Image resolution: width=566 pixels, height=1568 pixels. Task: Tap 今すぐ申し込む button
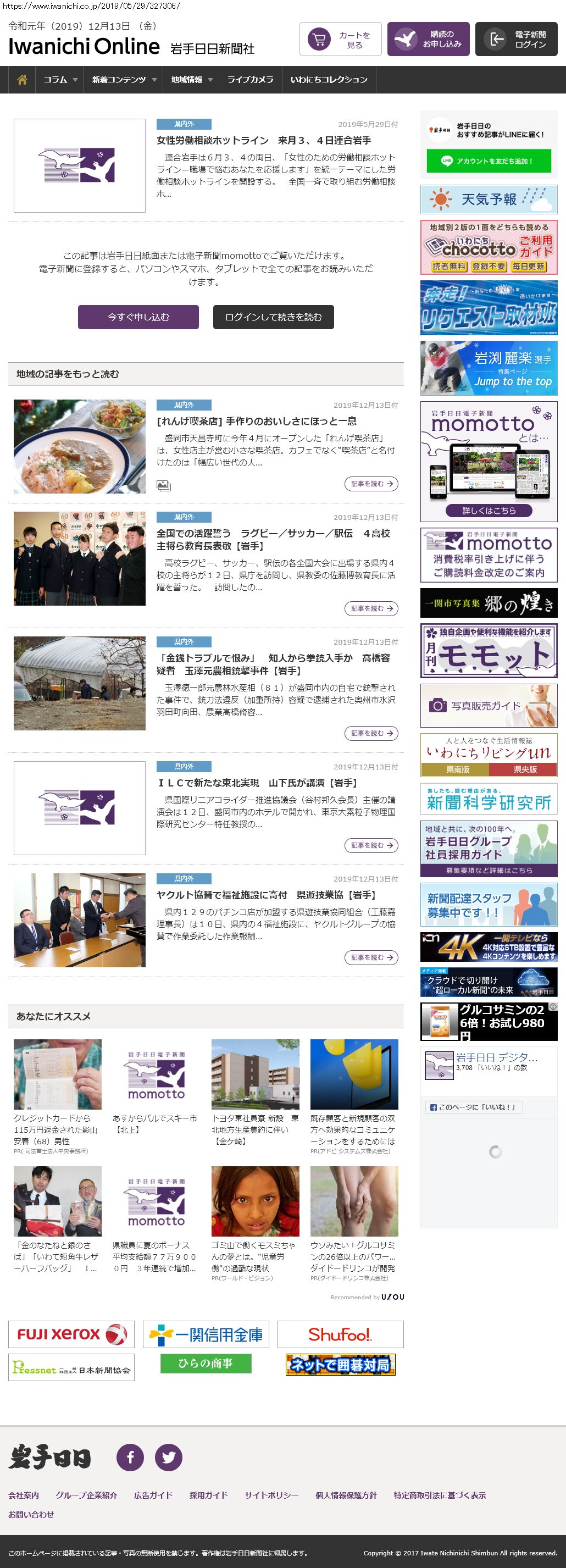click(138, 317)
